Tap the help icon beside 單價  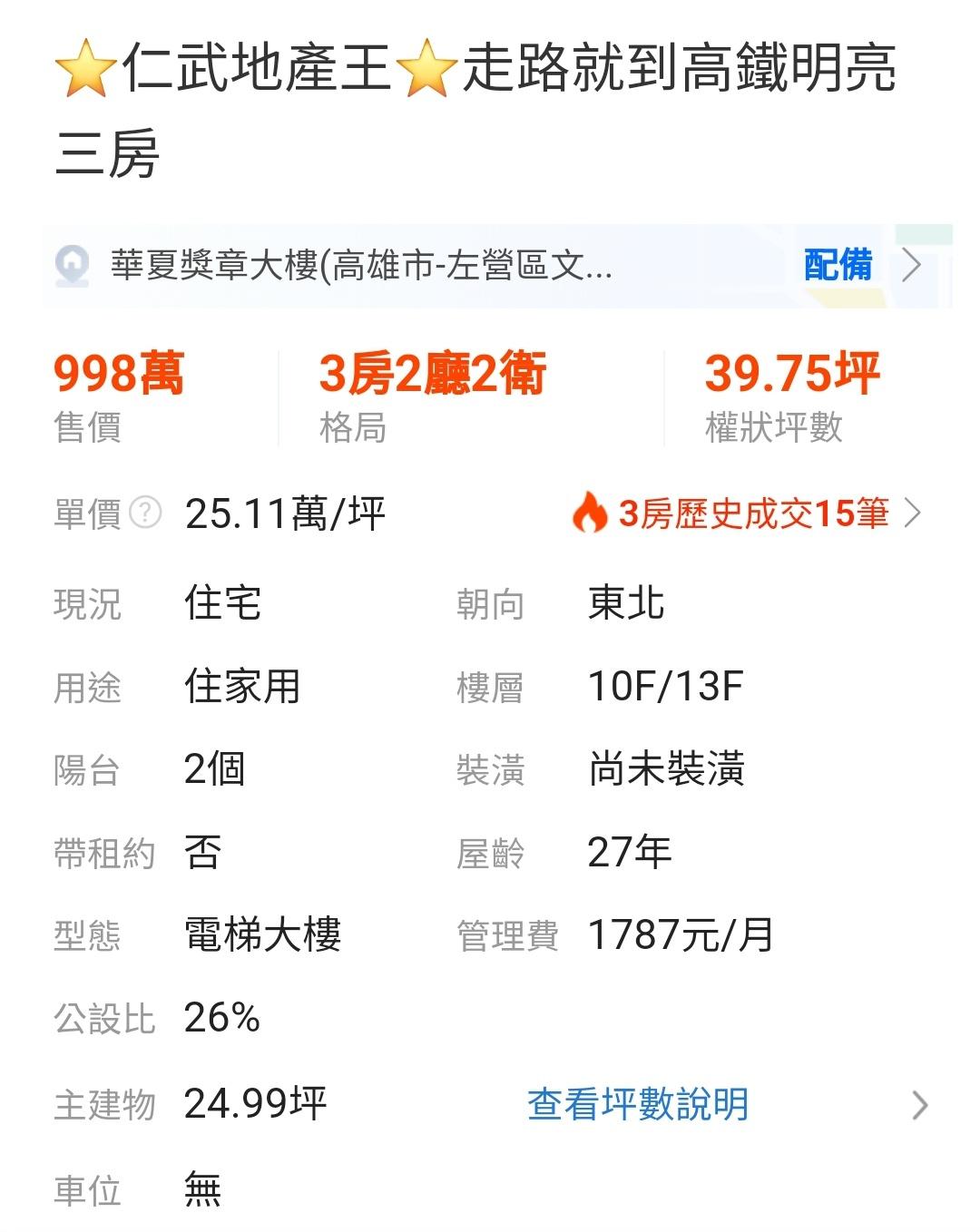145,513
